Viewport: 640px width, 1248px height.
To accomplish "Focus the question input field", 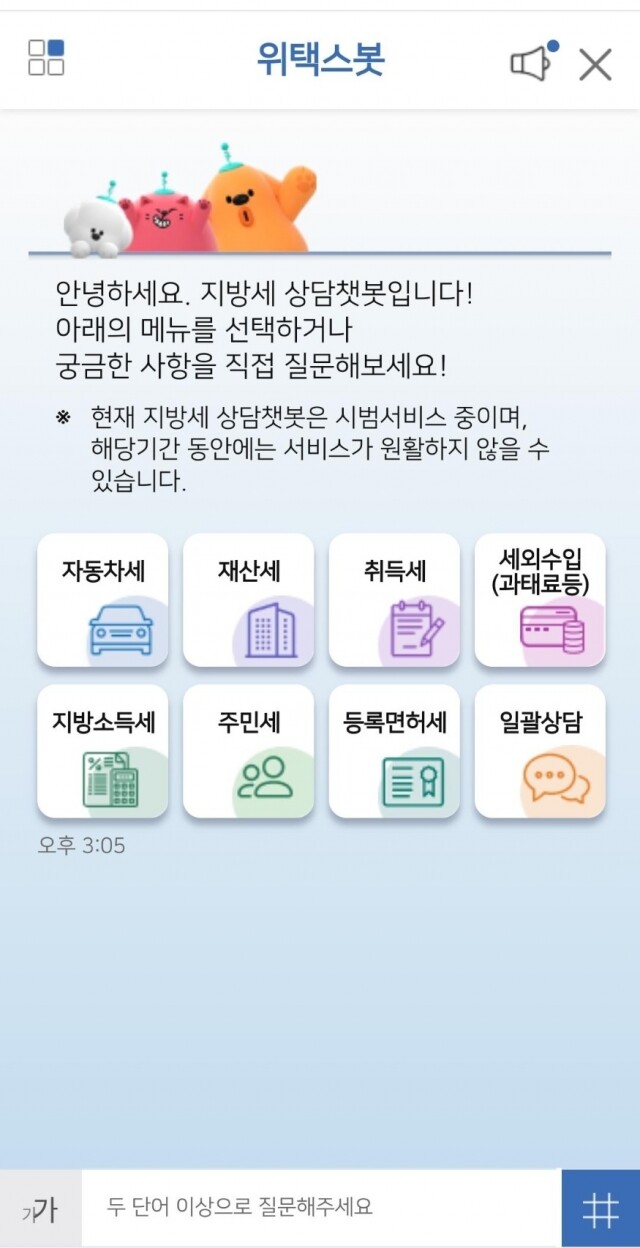I will (x=320, y=1208).
